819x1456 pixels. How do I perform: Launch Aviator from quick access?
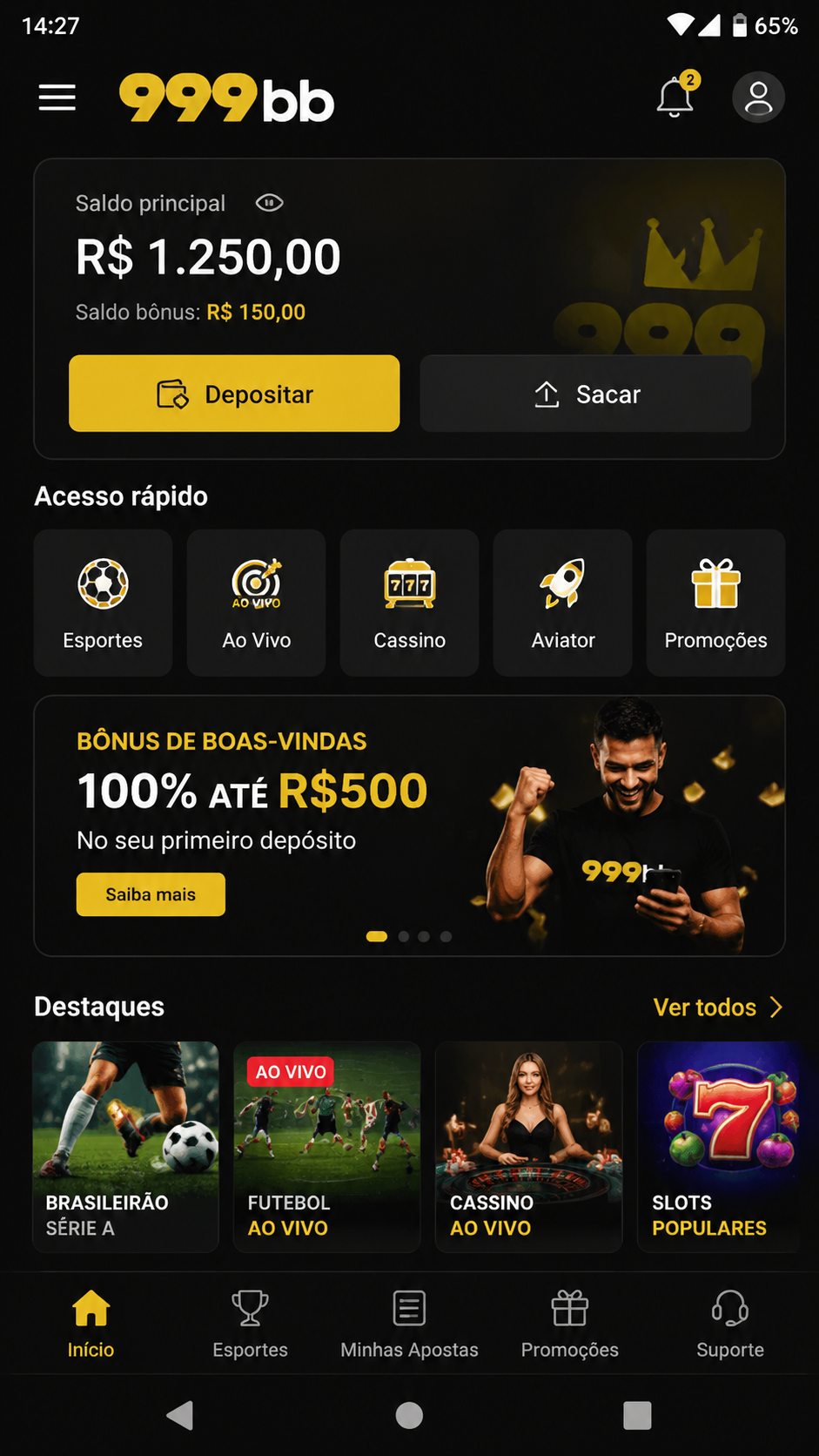point(562,603)
